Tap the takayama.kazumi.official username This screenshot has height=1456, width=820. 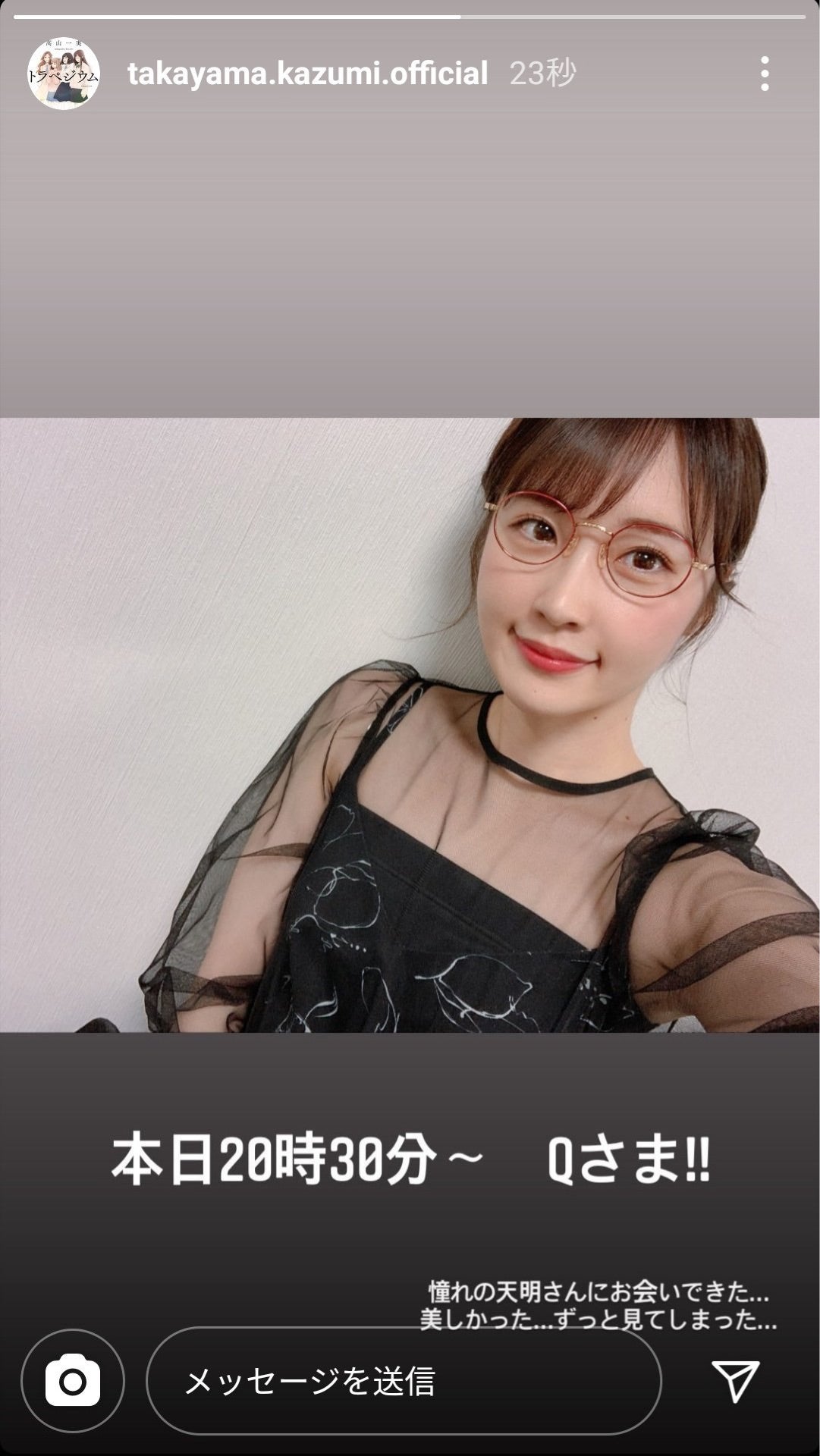click(307, 74)
